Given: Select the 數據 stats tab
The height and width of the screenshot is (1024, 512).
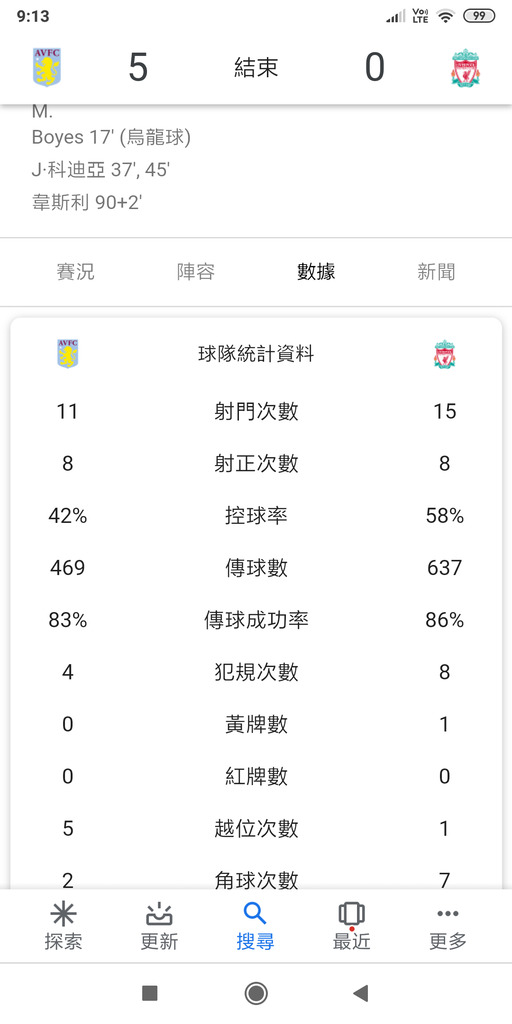Looking at the screenshot, I should click(316, 272).
